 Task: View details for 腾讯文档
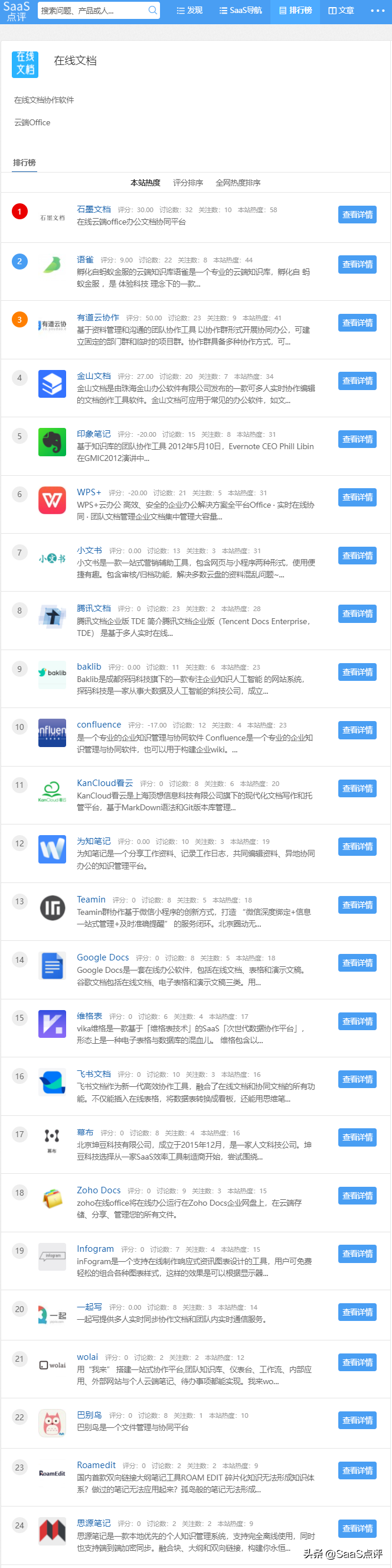click(357, 613)
